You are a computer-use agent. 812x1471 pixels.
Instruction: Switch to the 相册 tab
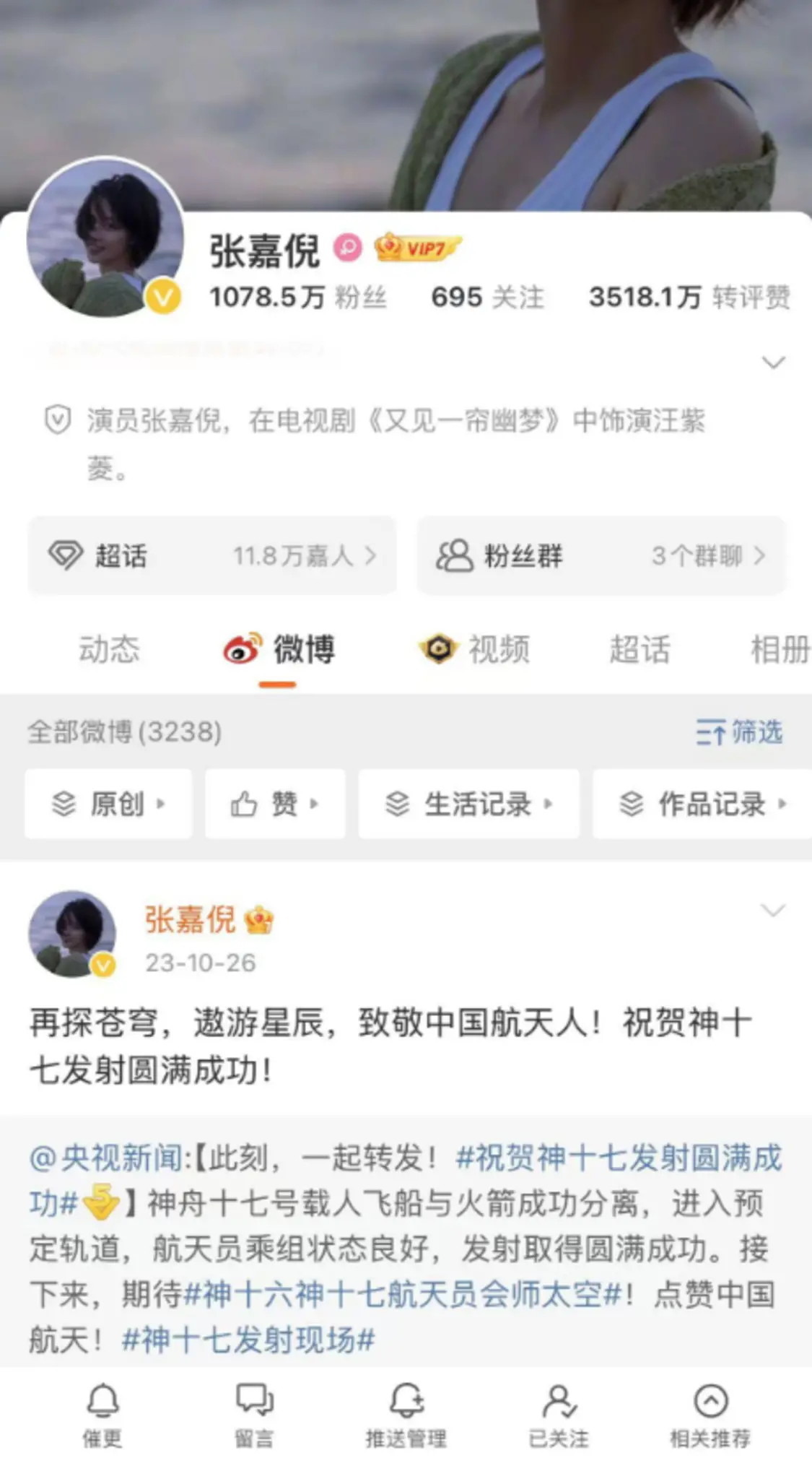(780, 648)
